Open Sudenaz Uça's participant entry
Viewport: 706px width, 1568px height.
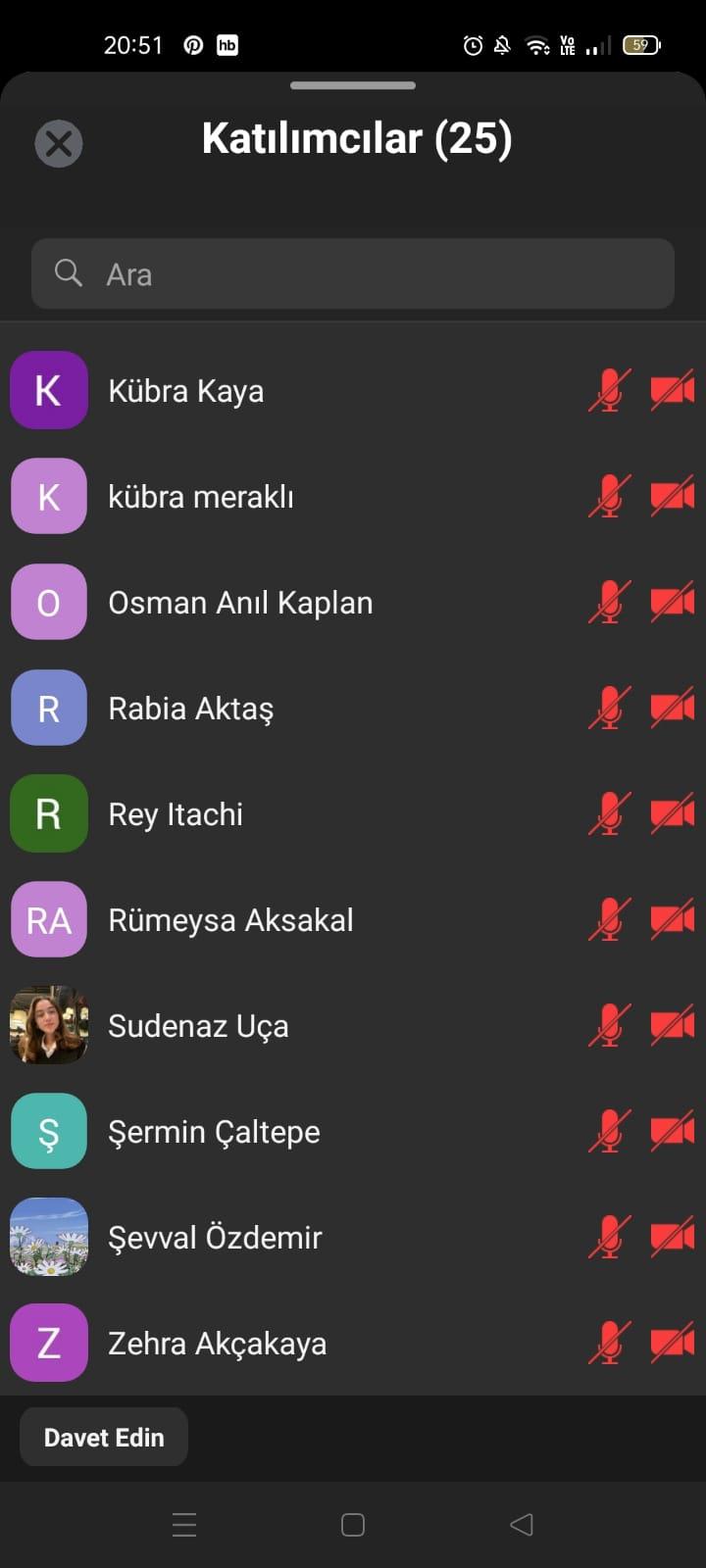tap(353, 1025)
